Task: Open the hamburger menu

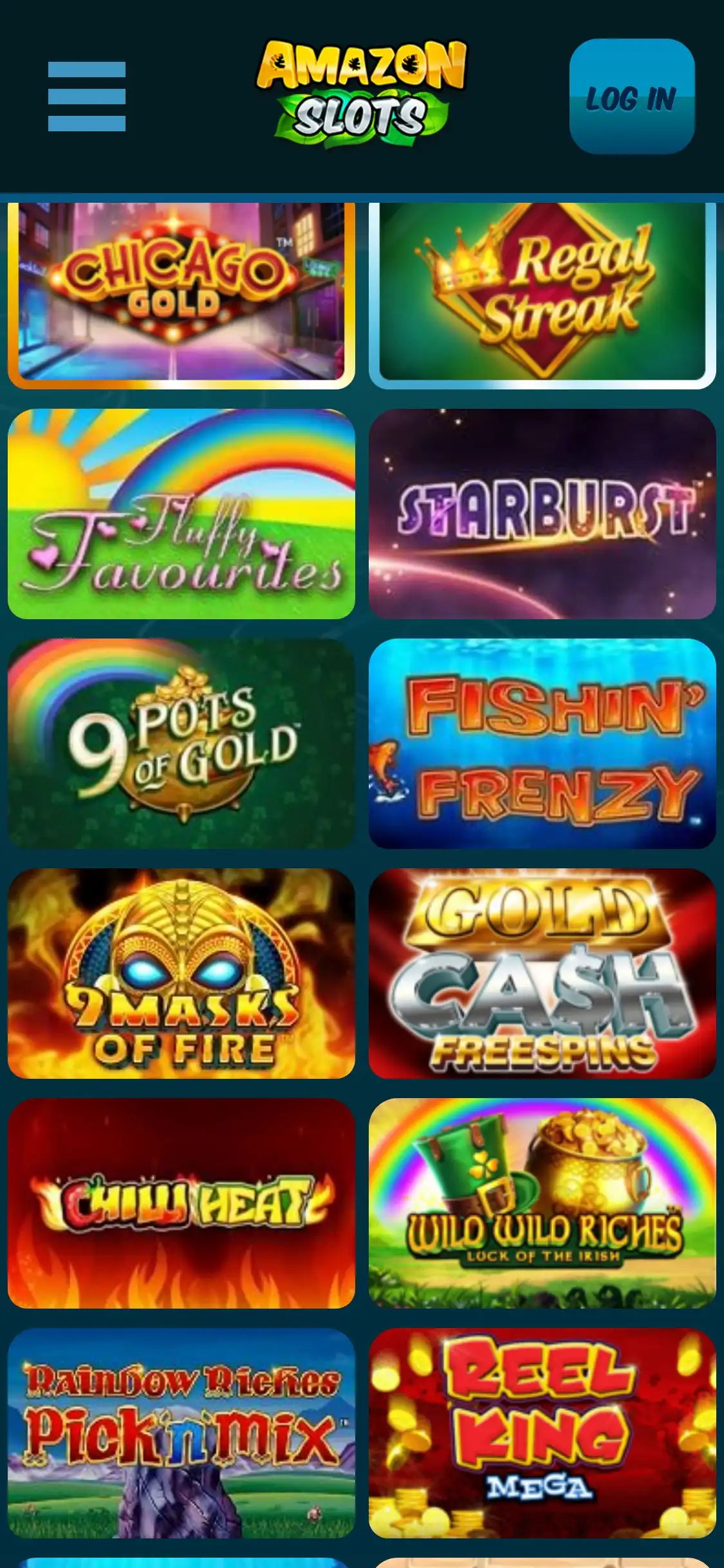Action: pyautogui.click(x=87, y=97)
